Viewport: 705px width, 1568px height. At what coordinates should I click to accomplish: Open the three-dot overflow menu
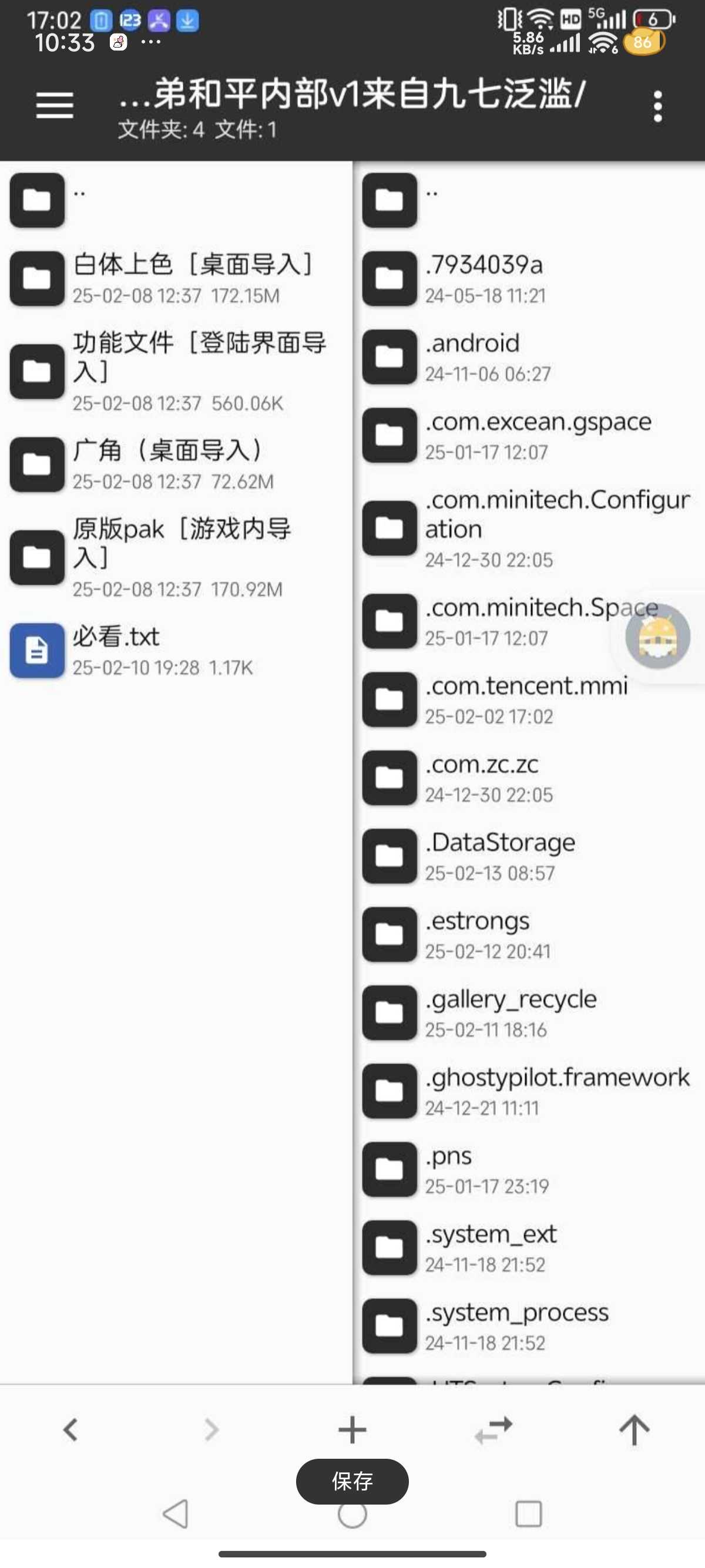[x=657, y=106]
